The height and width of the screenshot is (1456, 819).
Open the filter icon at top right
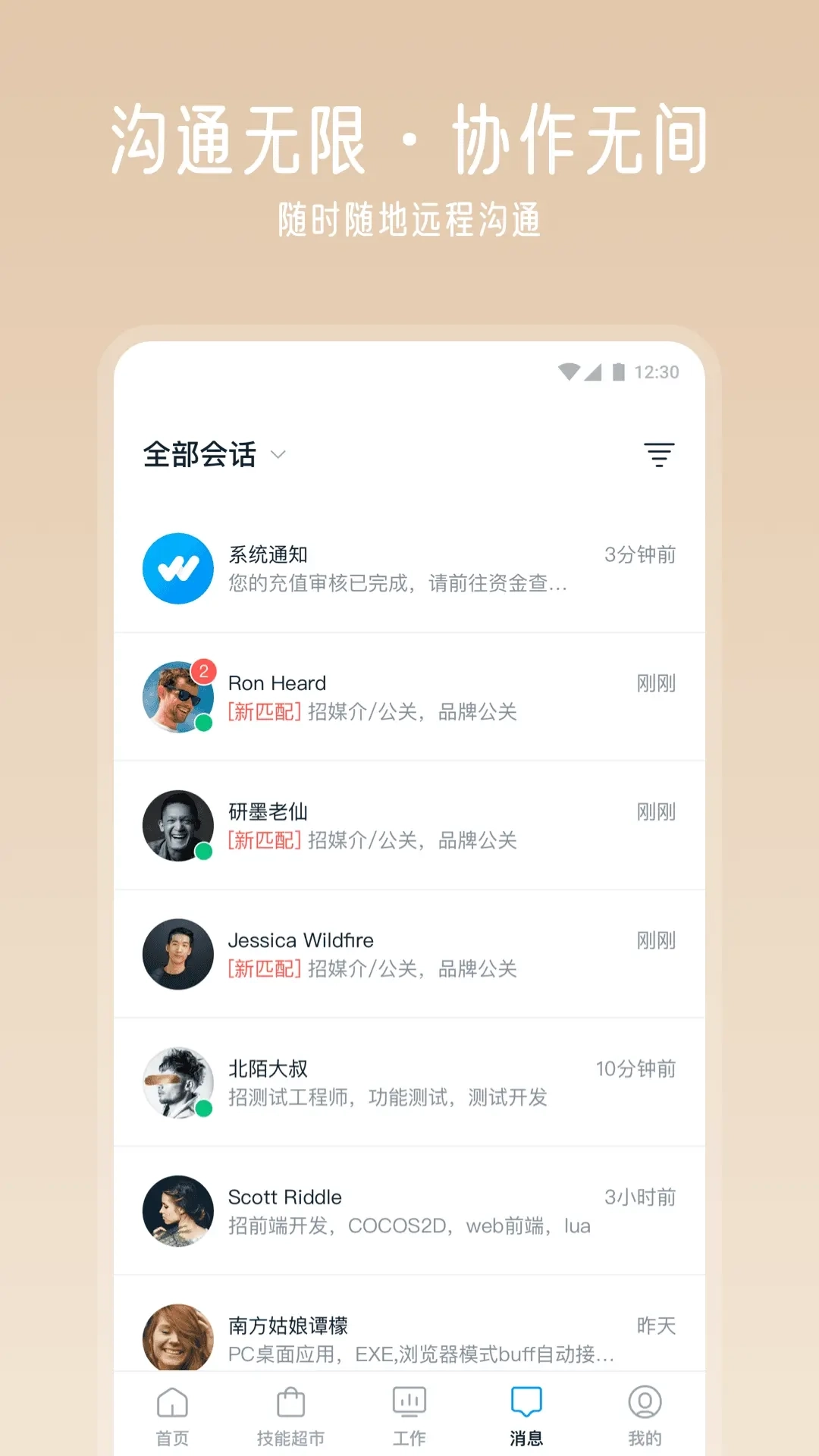coord(659,454)
